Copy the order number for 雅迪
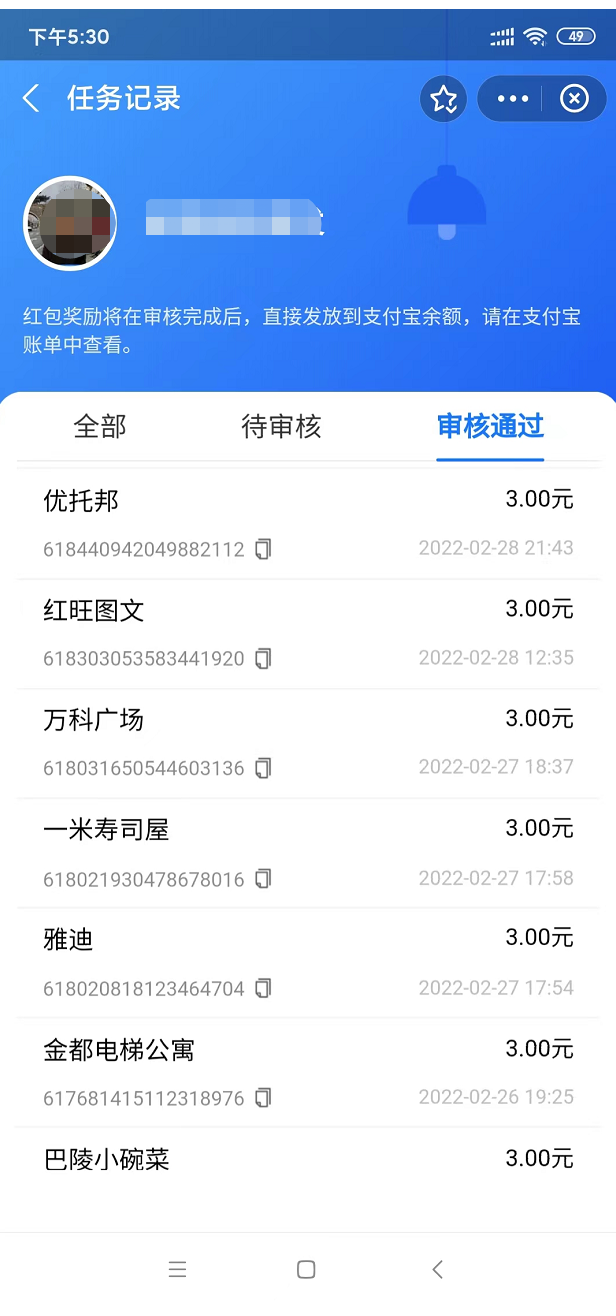The image size is (616, 1316). click(x=263, y=988)
